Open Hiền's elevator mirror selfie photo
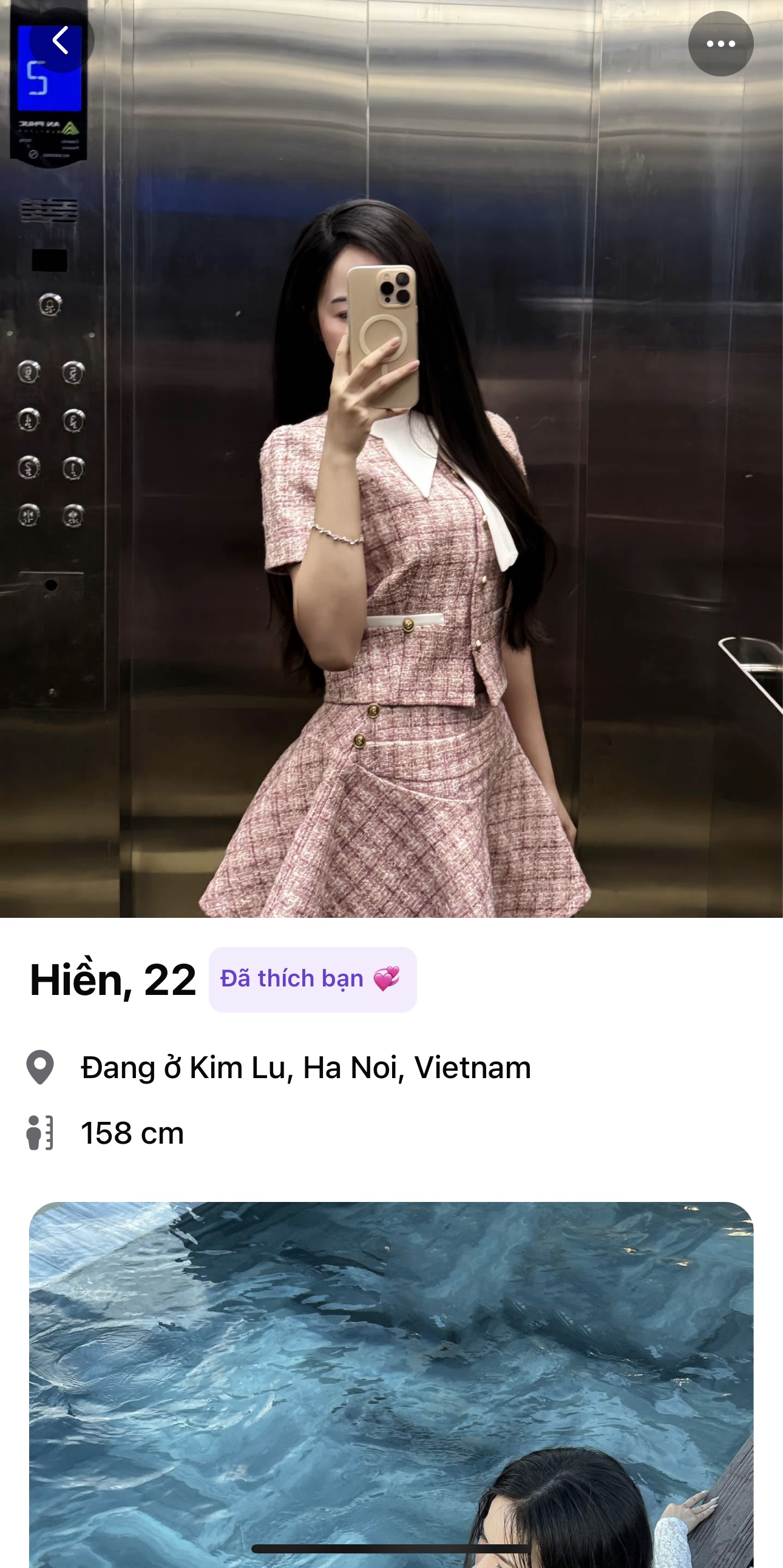 click(391, 487)
